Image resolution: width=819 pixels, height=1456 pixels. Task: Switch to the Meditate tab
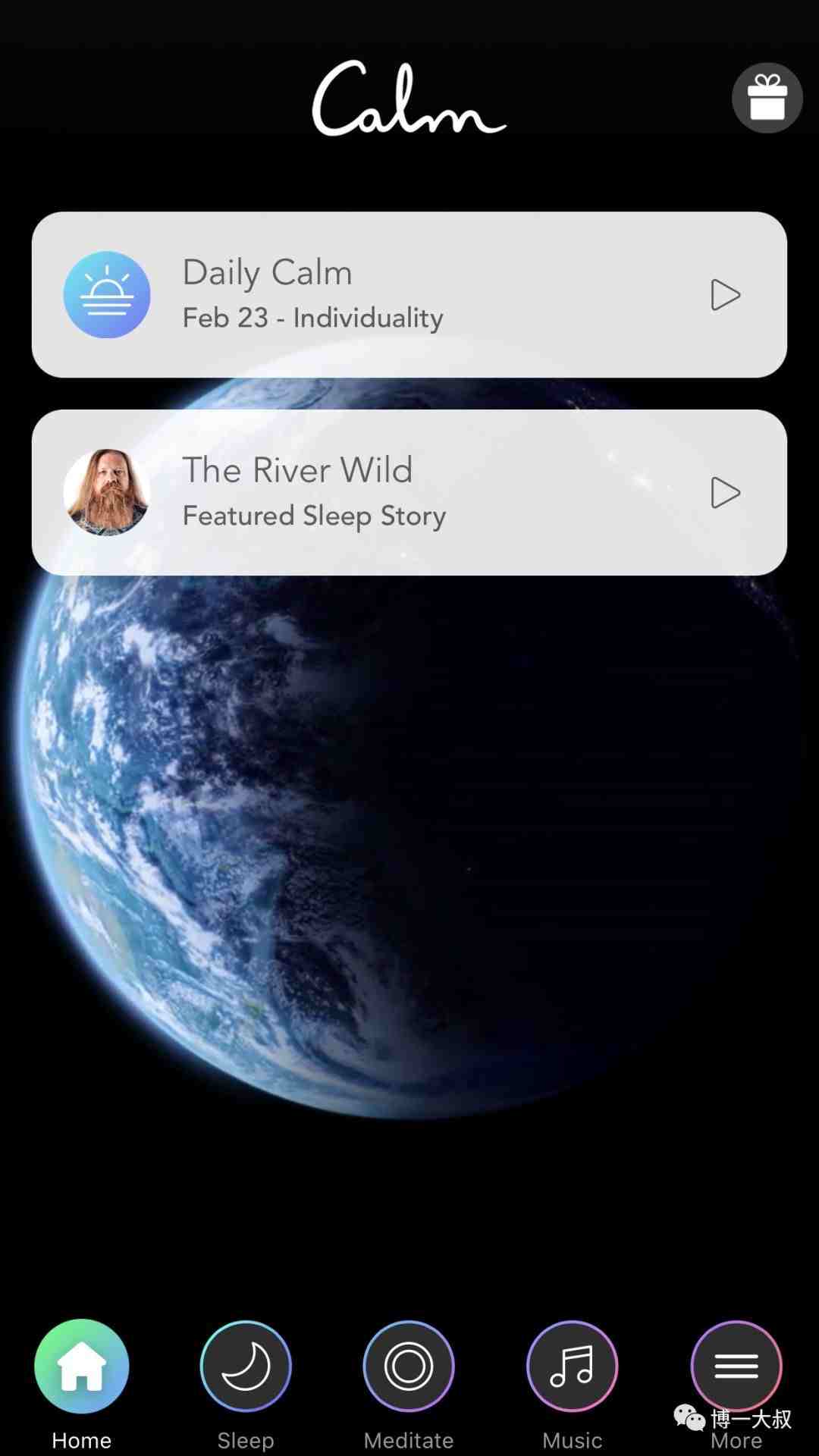coord(409,1367)
